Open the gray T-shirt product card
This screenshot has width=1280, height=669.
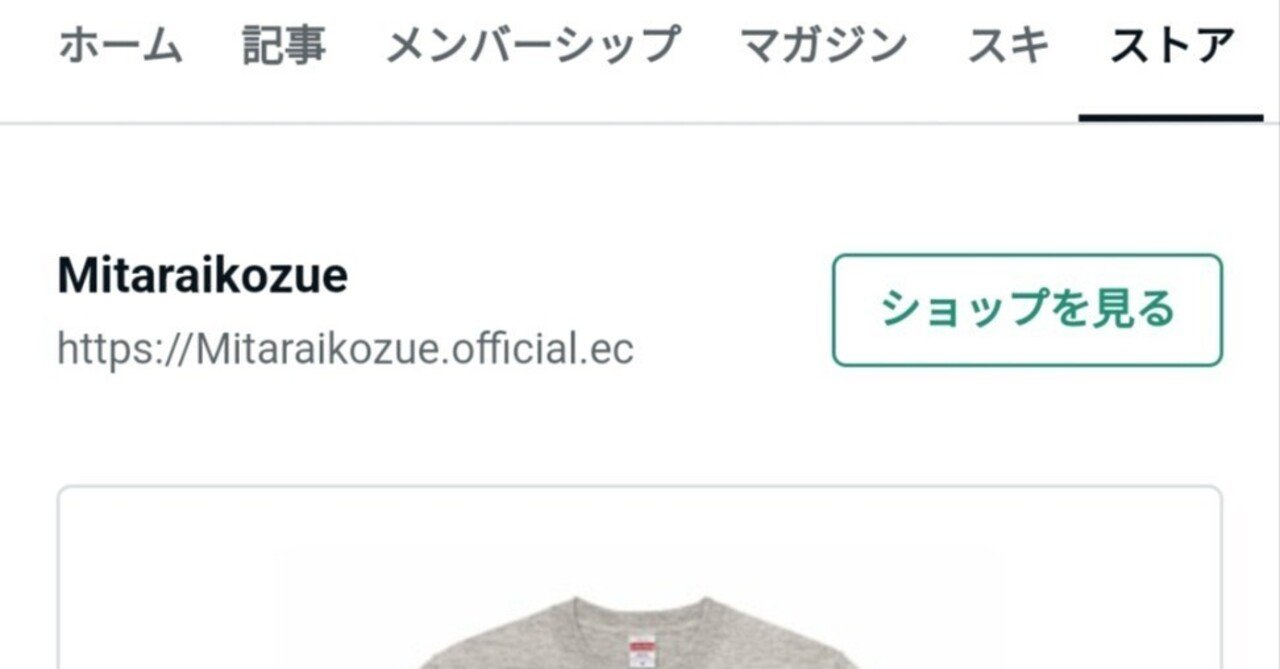click(x=640, y=590)
